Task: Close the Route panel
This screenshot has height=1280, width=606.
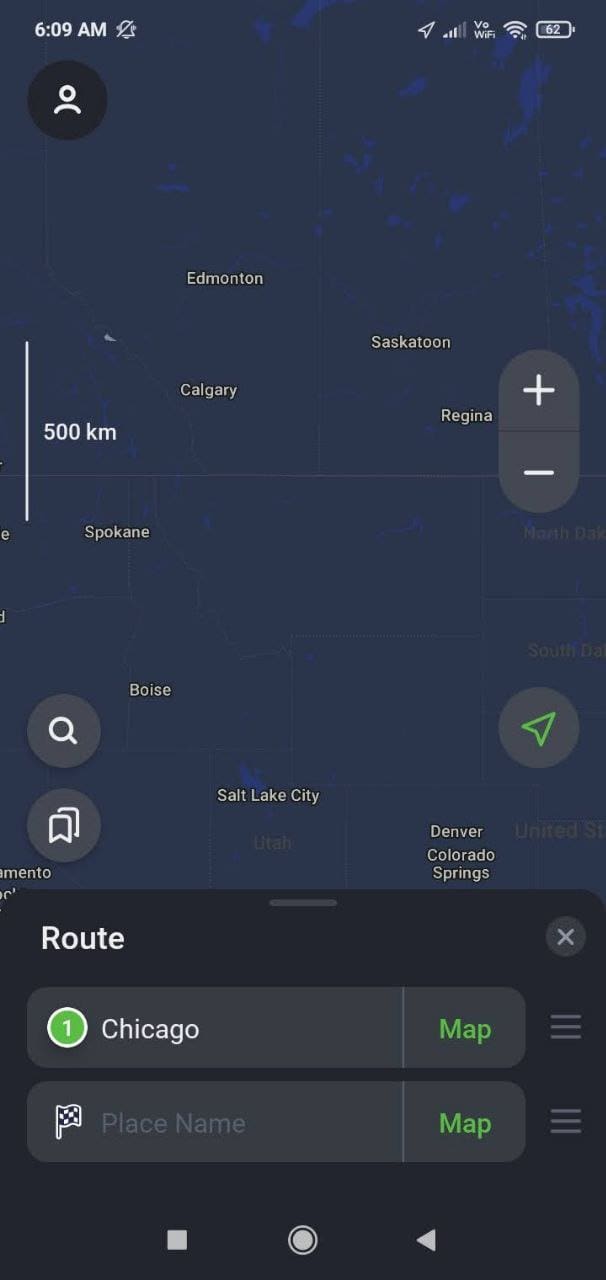Action: [565, 937]
